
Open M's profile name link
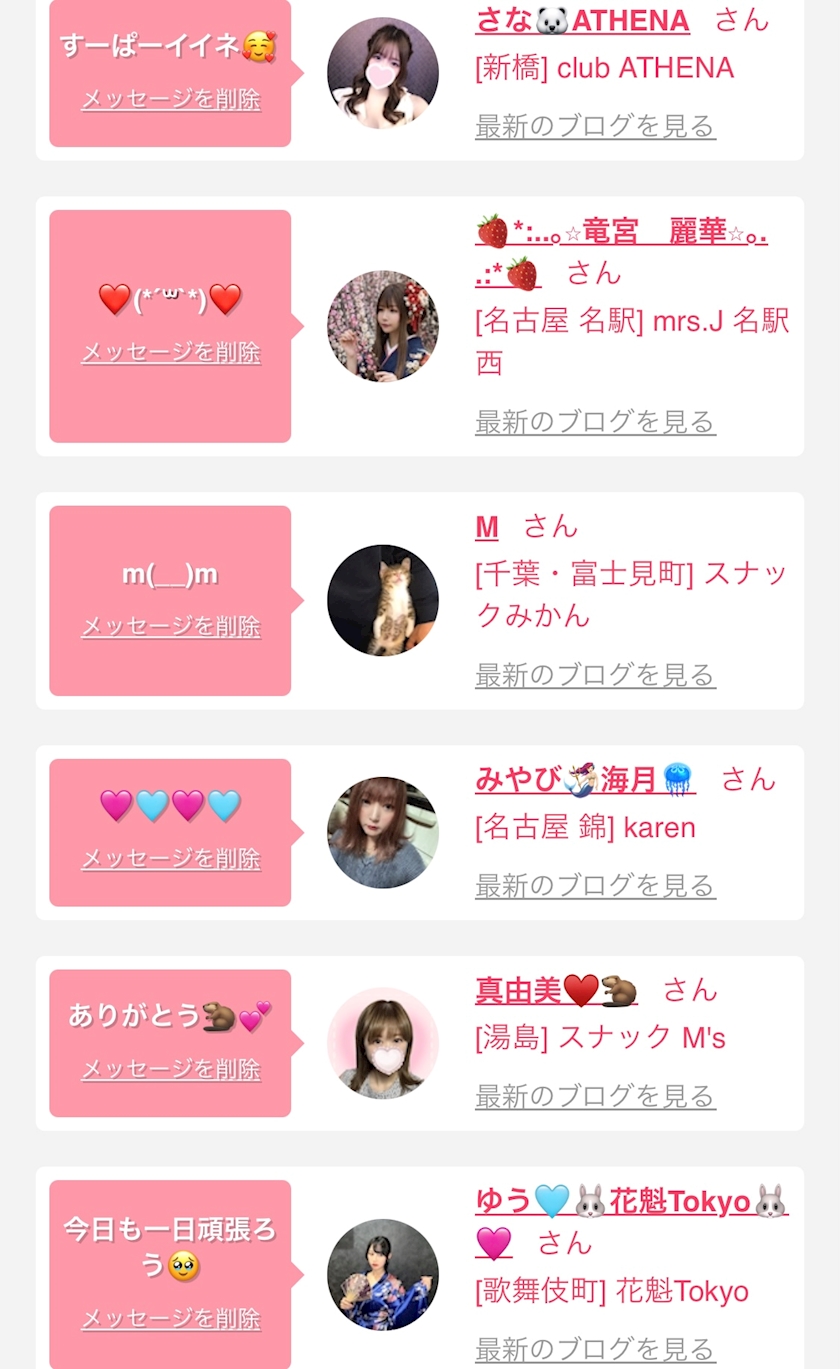pos(487,526)
